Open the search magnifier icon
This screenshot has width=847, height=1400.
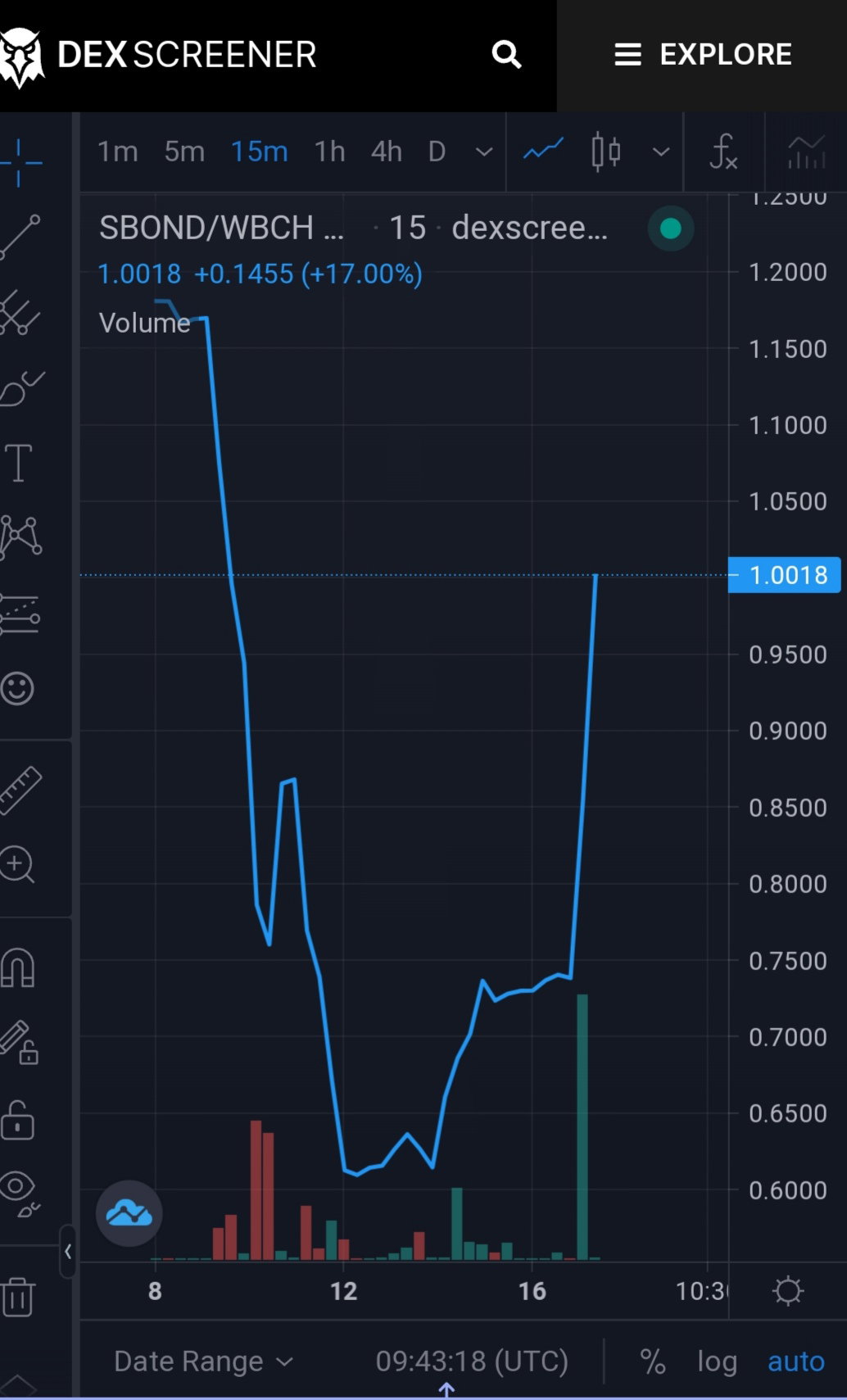coord(506,55)
